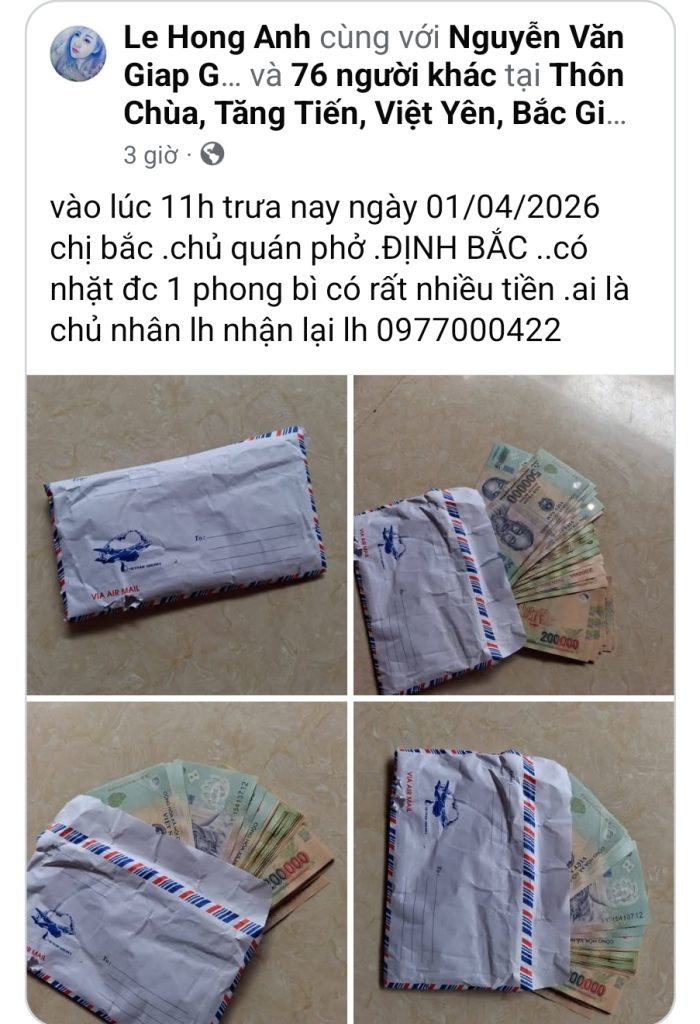The height and width of the screenshot is (1024, 700).
Task: Open the top-right photo of envelope with cash
Action: [513, 535]
